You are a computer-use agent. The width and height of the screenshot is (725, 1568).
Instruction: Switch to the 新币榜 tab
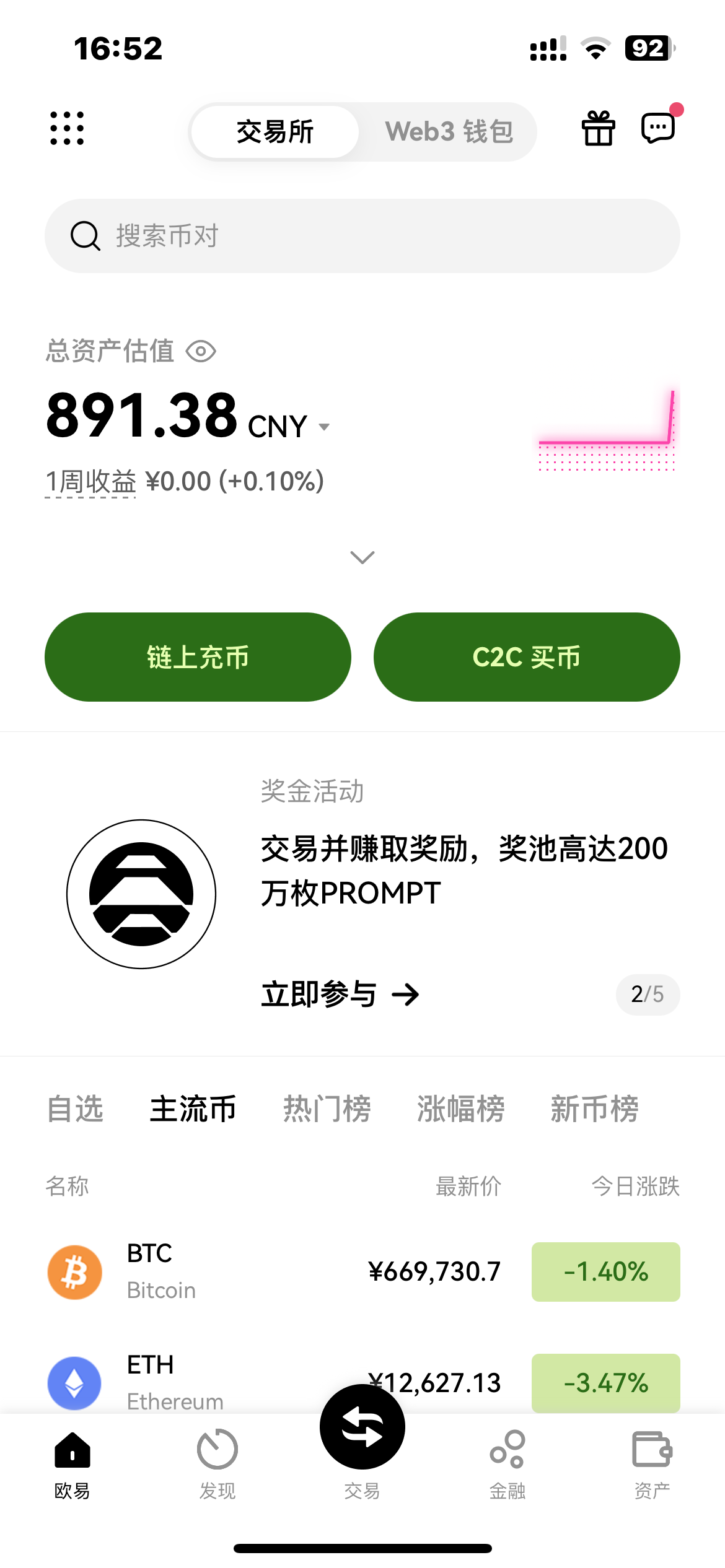pyautogui.click(x=594, y=1108)
